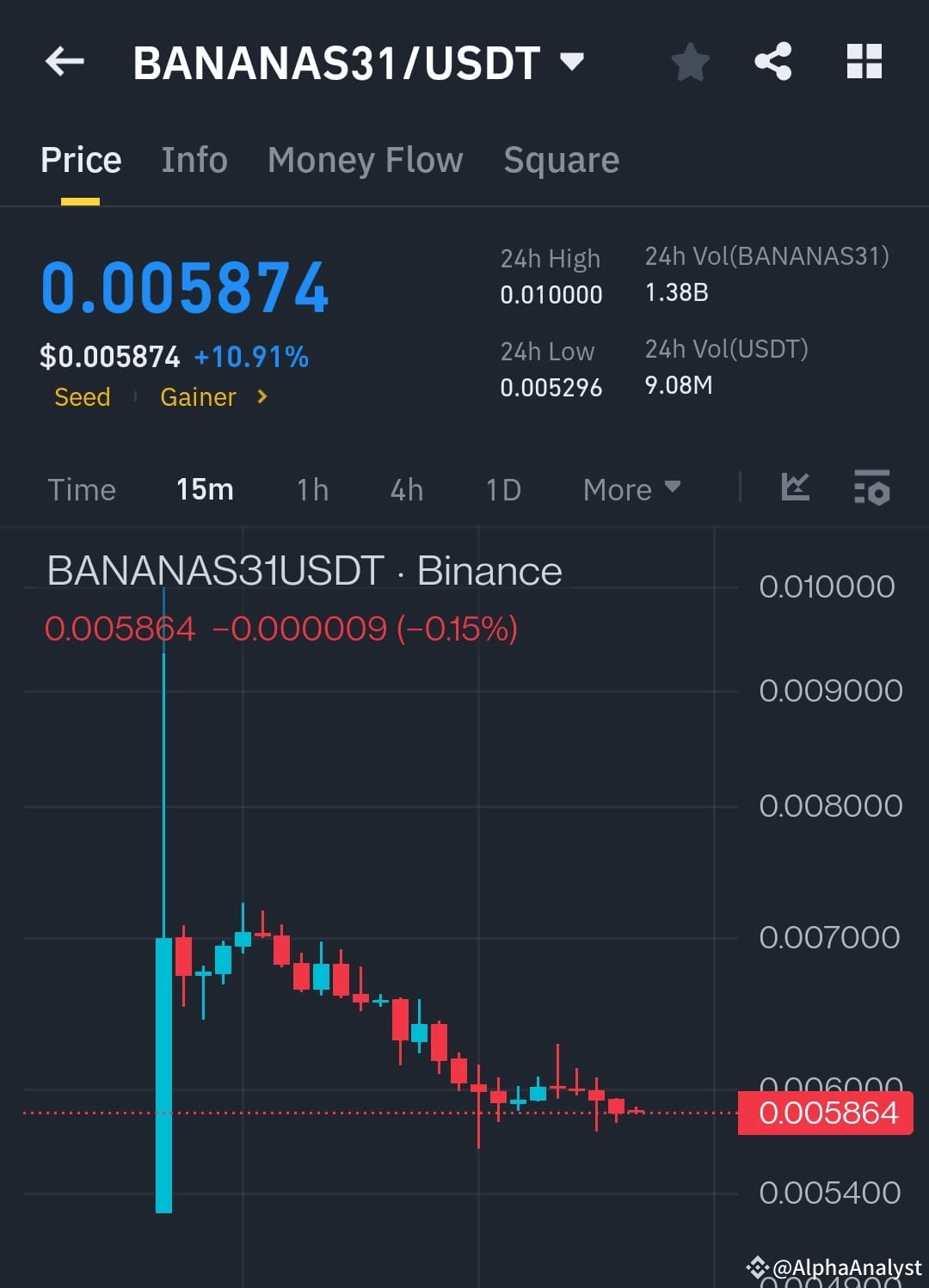
Task: Open the grid layout icon top right
Action: click(864, 61)
